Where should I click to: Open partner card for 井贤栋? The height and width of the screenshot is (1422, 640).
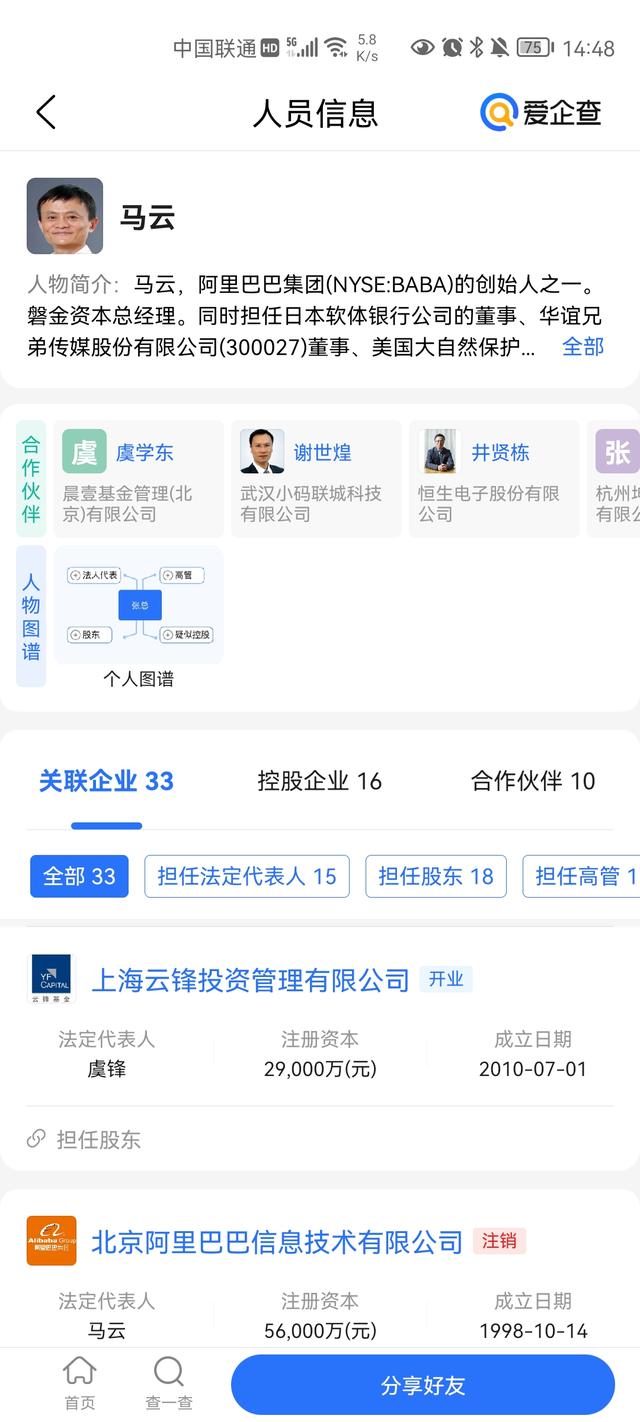(x=494, y=479)
